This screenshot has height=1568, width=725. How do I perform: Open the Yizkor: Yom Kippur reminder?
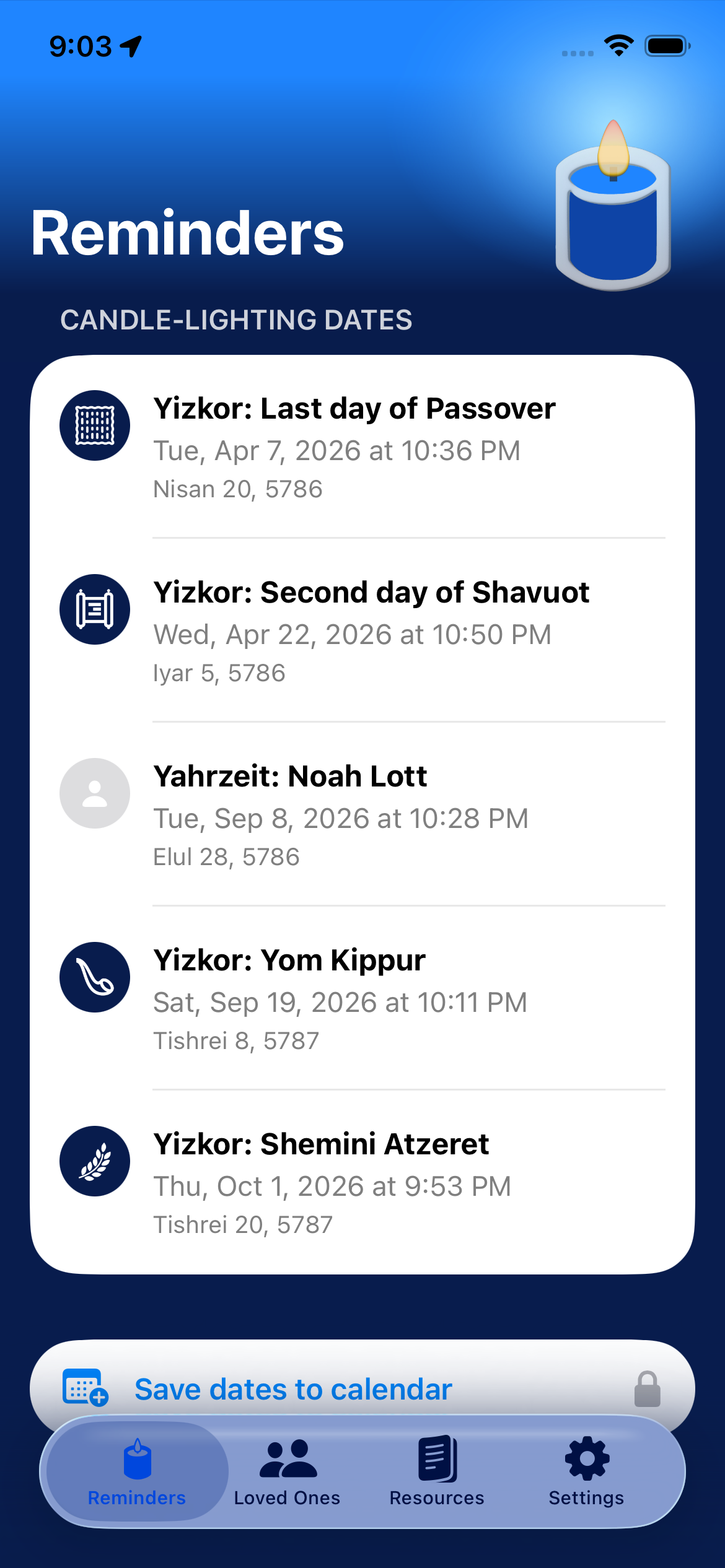click(362, 998)
